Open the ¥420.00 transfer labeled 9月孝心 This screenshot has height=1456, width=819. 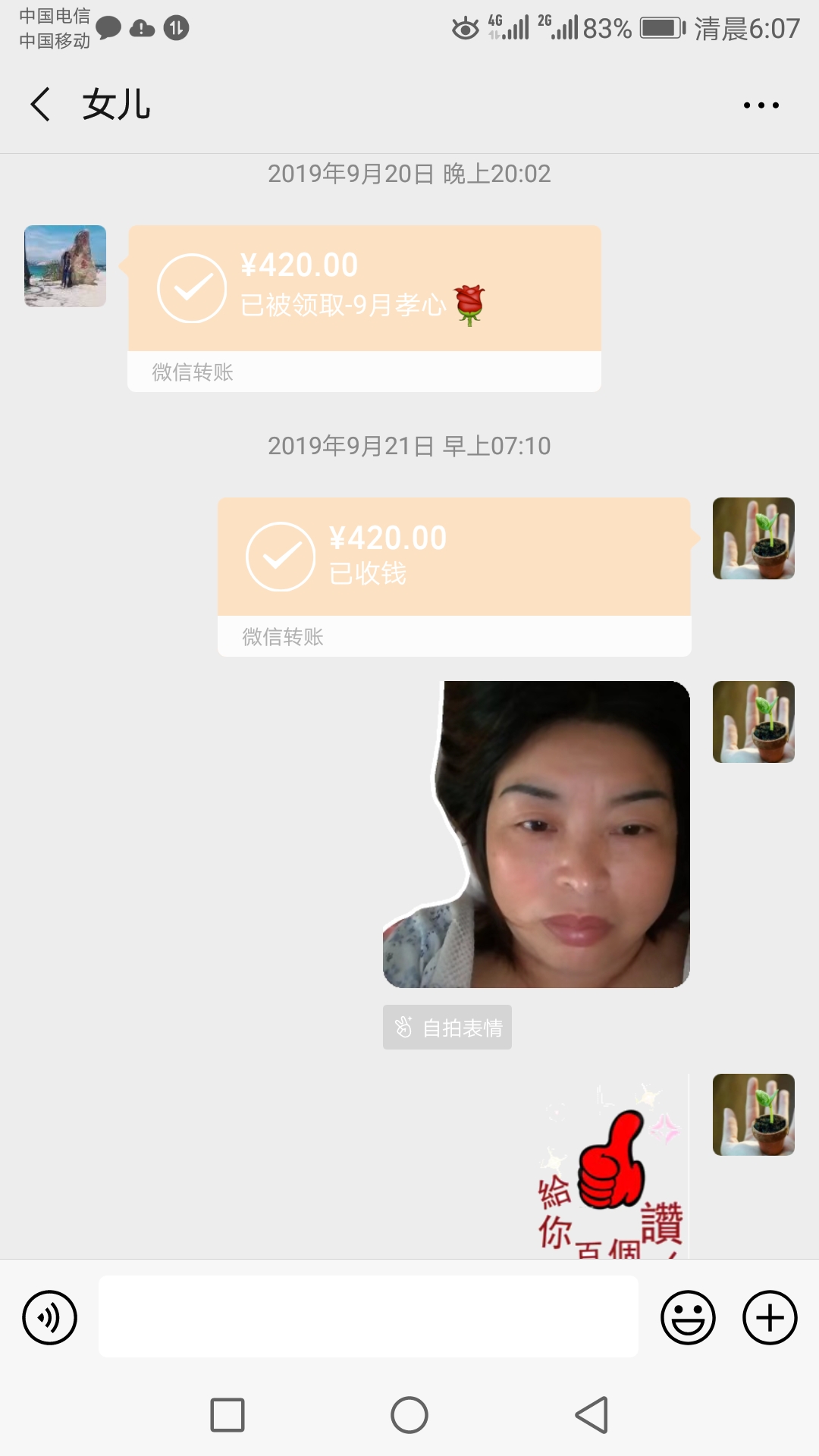pyautogui.click(x=364, y=308)
